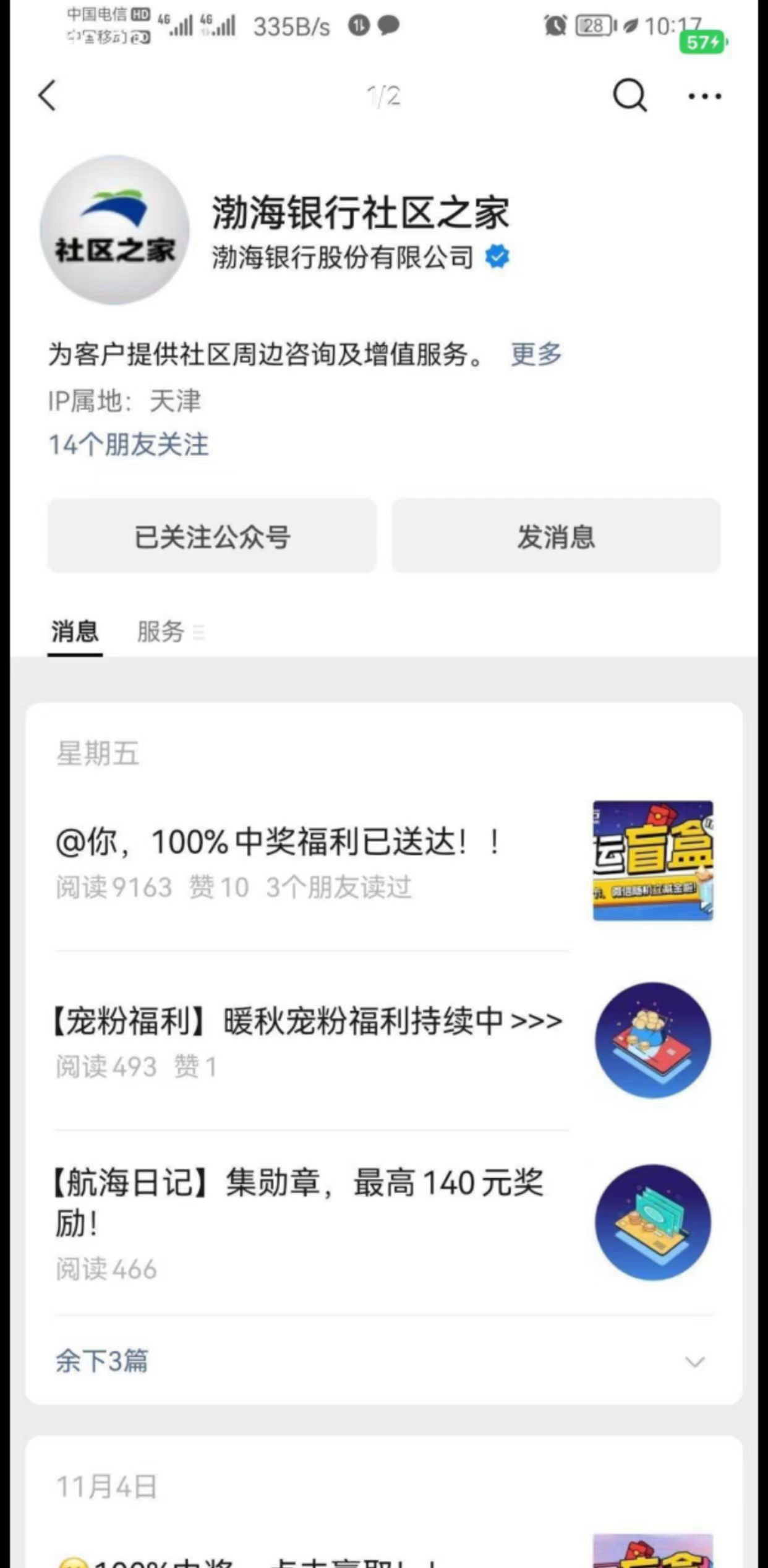This screenshot has width=768, height=1568.
Task: Open the account avatar 社区之家
Action: [115, 230]
